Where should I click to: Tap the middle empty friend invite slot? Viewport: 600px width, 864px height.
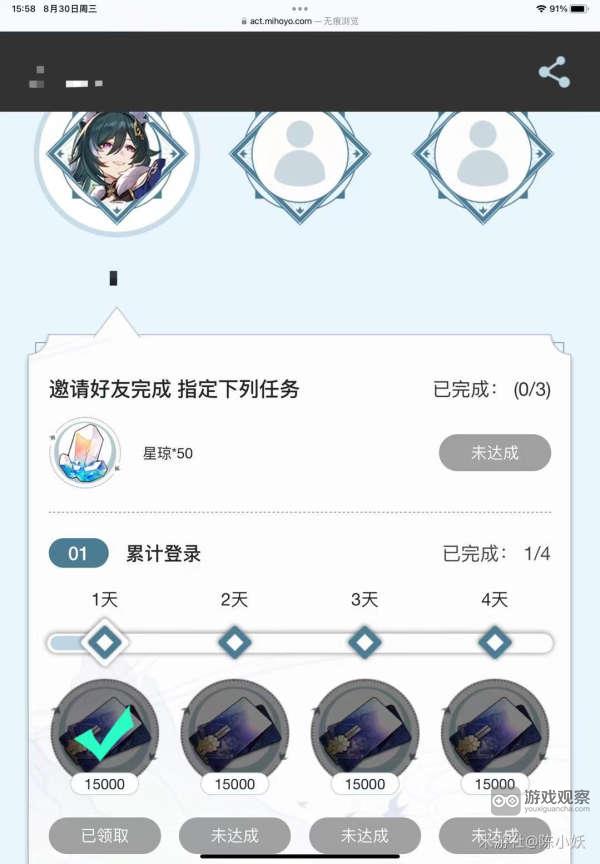coord(300,153)
